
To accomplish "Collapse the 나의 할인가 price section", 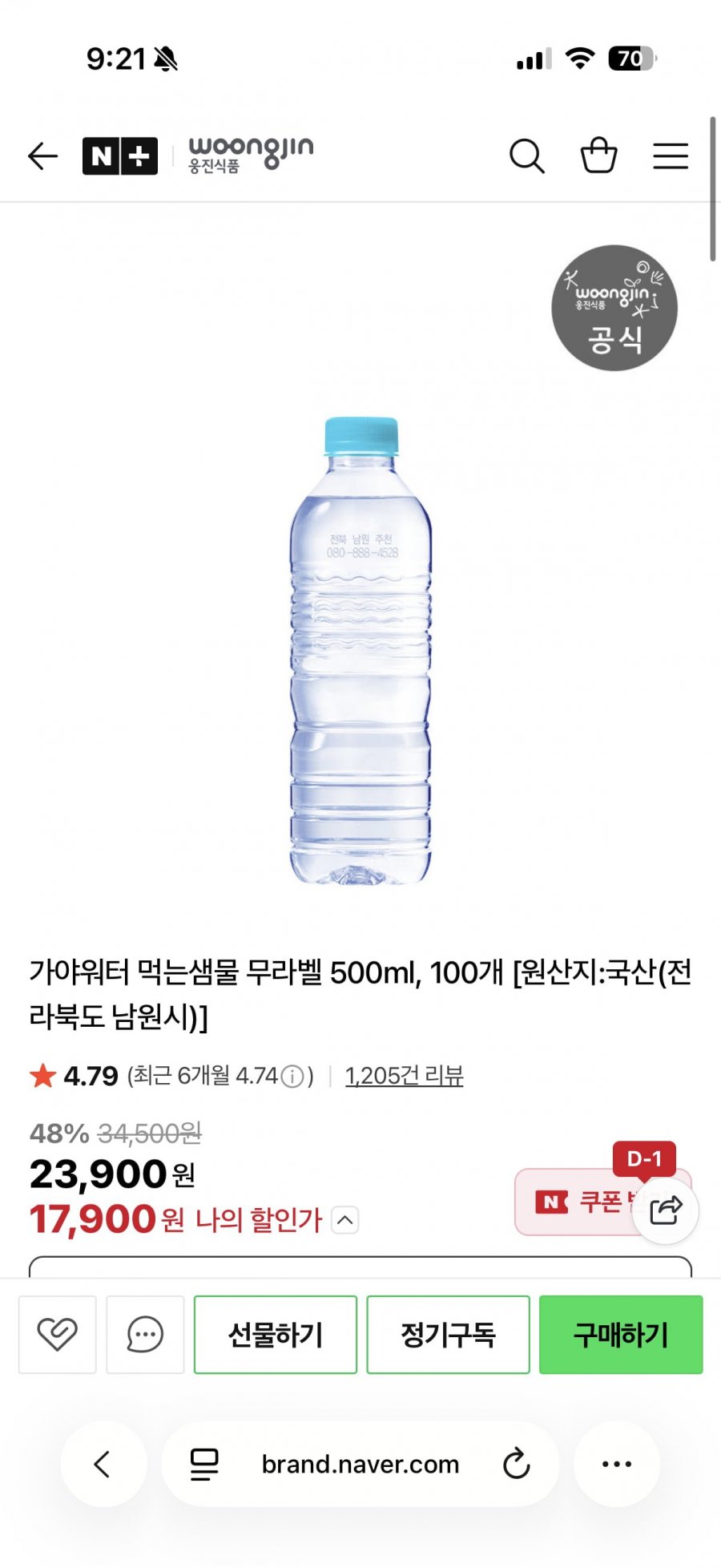I will point(344,1220).
